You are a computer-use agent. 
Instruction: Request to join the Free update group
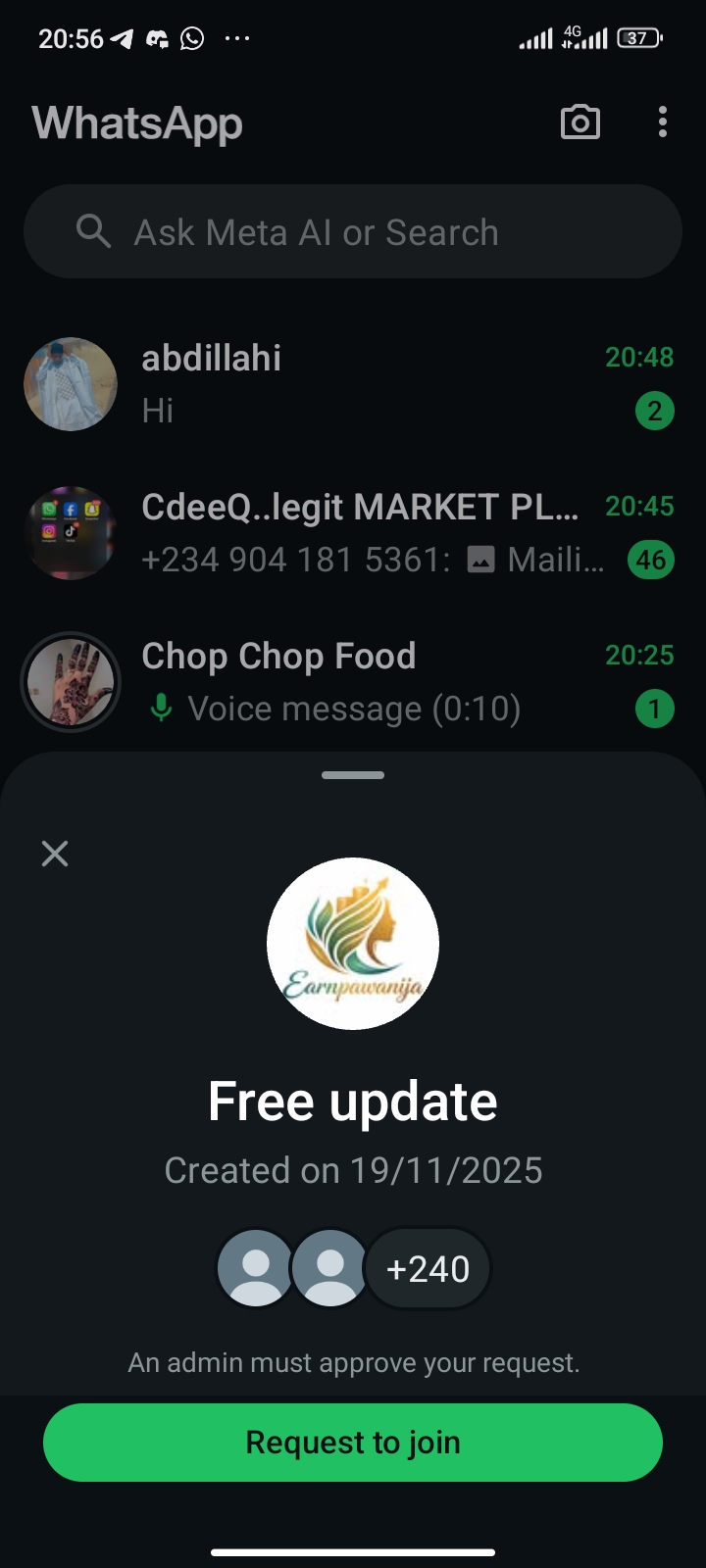point(353,1442)
